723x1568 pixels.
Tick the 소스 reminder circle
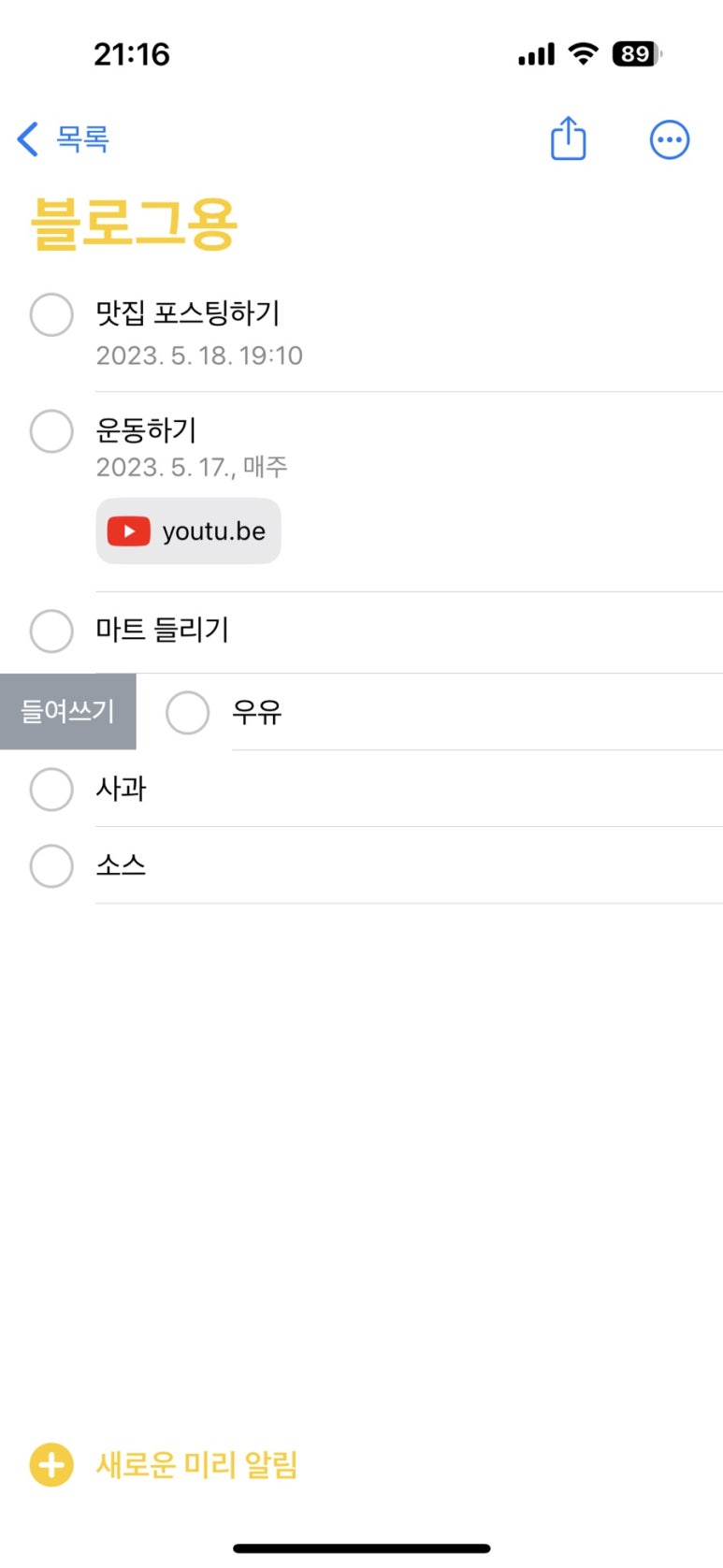51,866
